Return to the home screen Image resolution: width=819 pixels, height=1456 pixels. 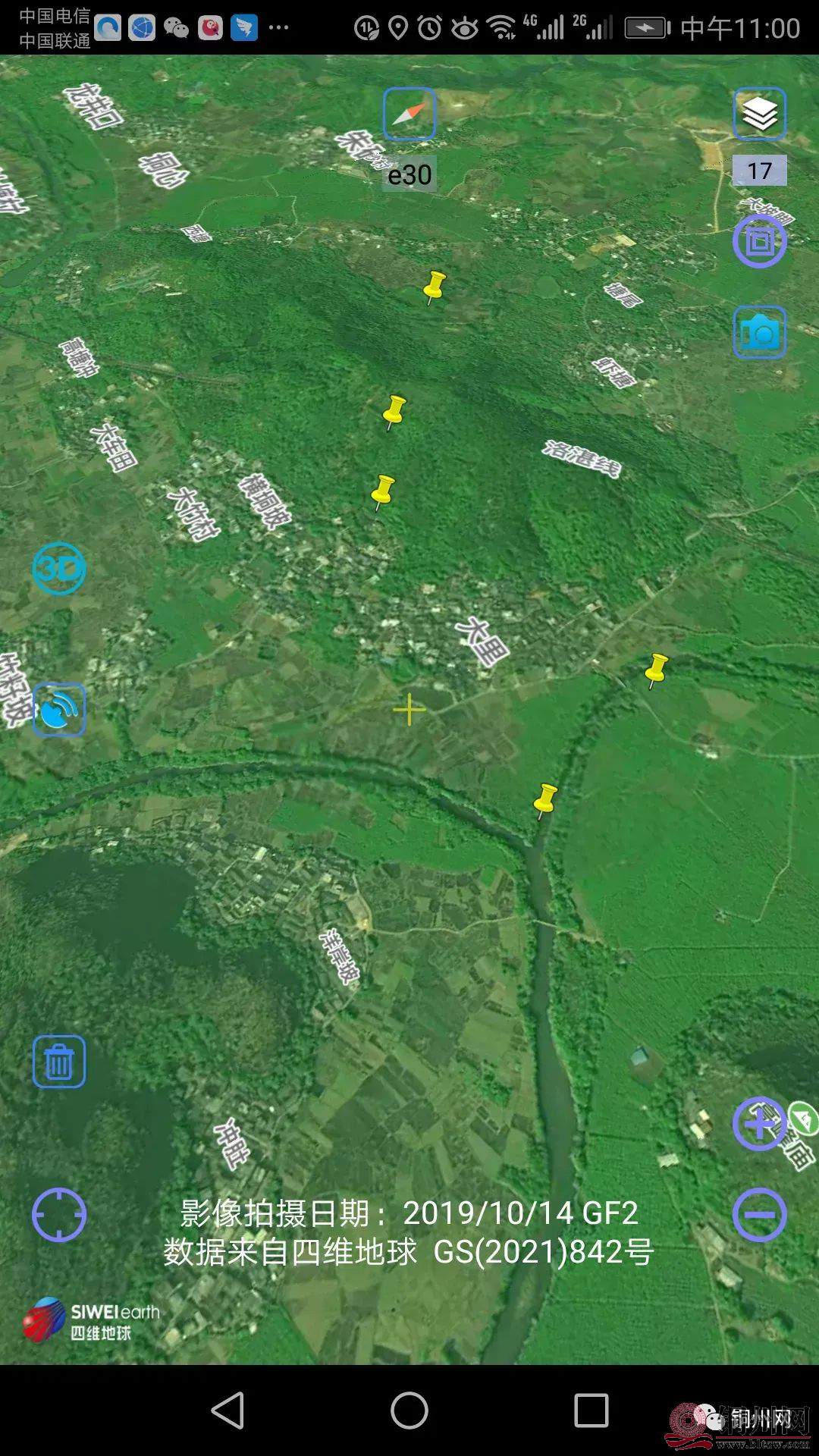[x=409, y=1410]
